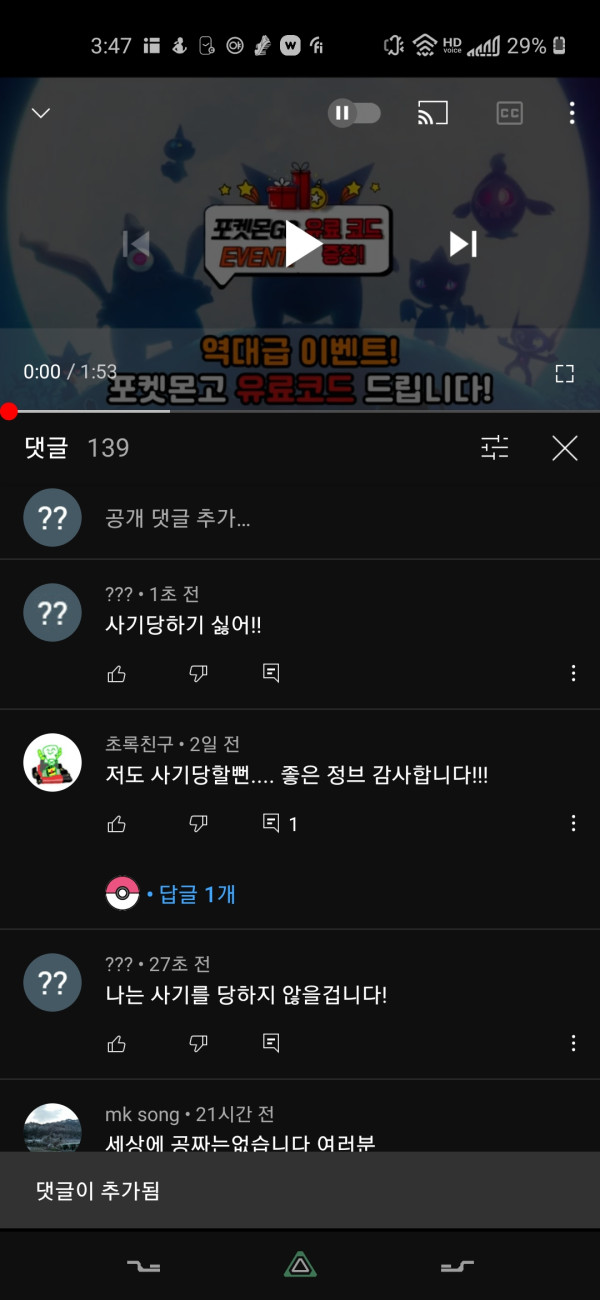Go to the home screen via navigation bar
600x1300 pixels.
pyautogui.click(x=300, y=1266)
